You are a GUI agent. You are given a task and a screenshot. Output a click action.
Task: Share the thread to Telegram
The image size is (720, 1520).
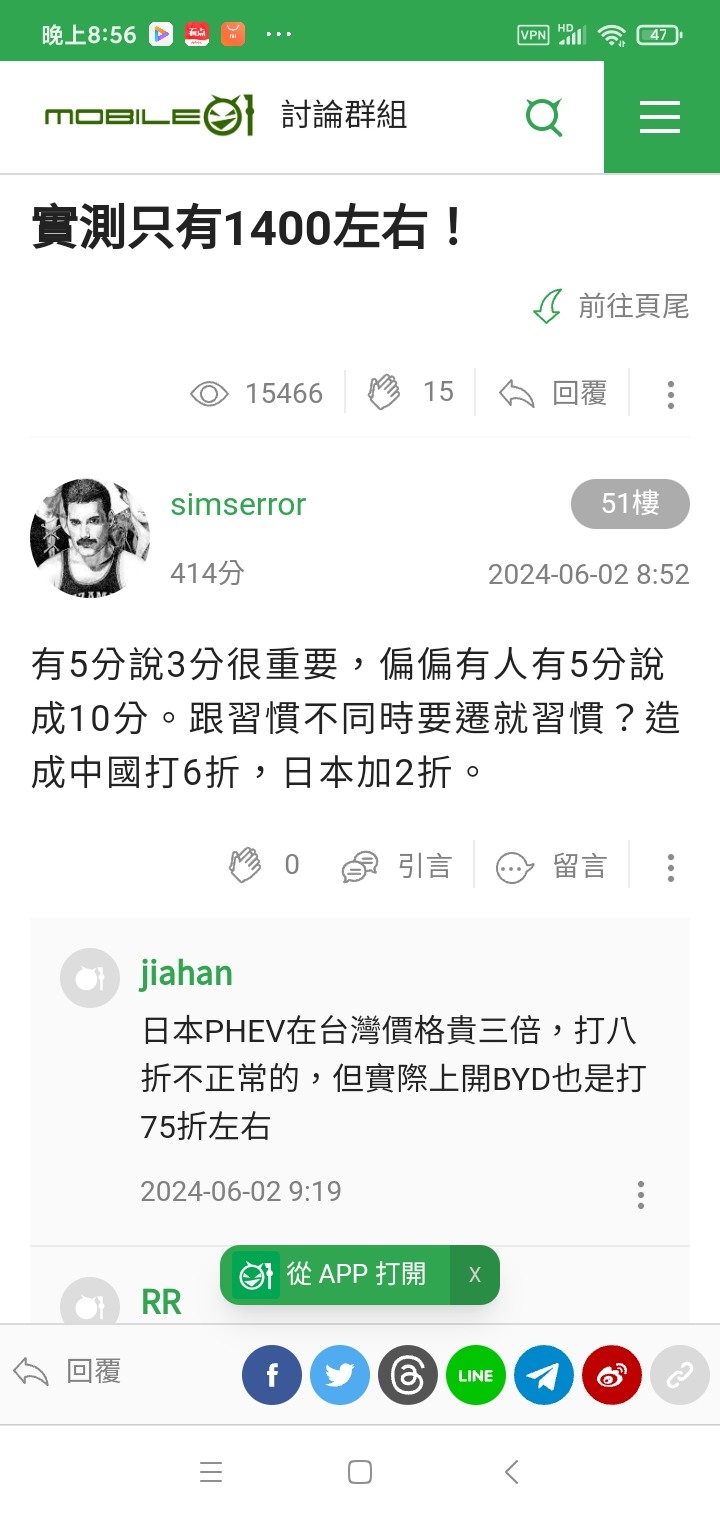coord(543,1375)
